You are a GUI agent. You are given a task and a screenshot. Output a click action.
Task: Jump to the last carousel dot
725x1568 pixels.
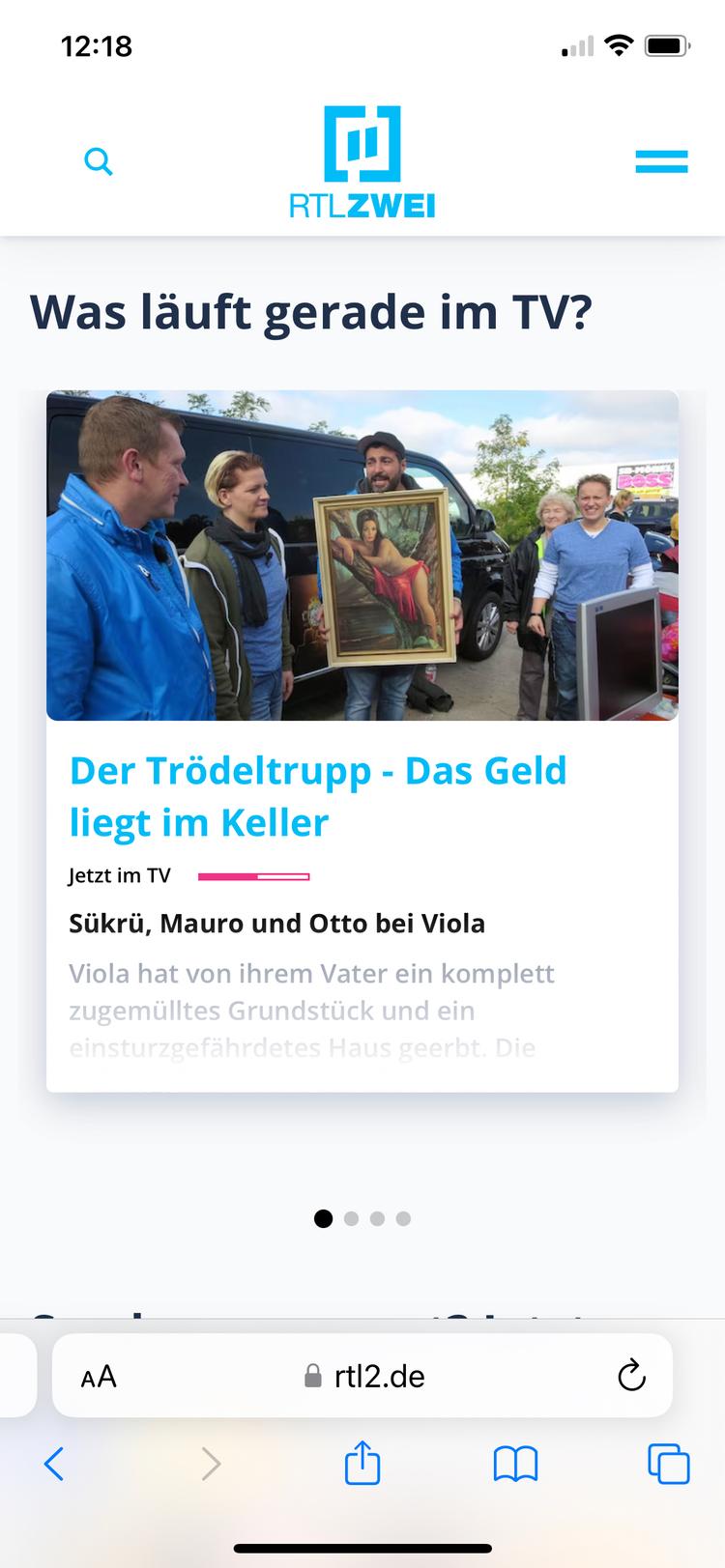(403, 1218)
